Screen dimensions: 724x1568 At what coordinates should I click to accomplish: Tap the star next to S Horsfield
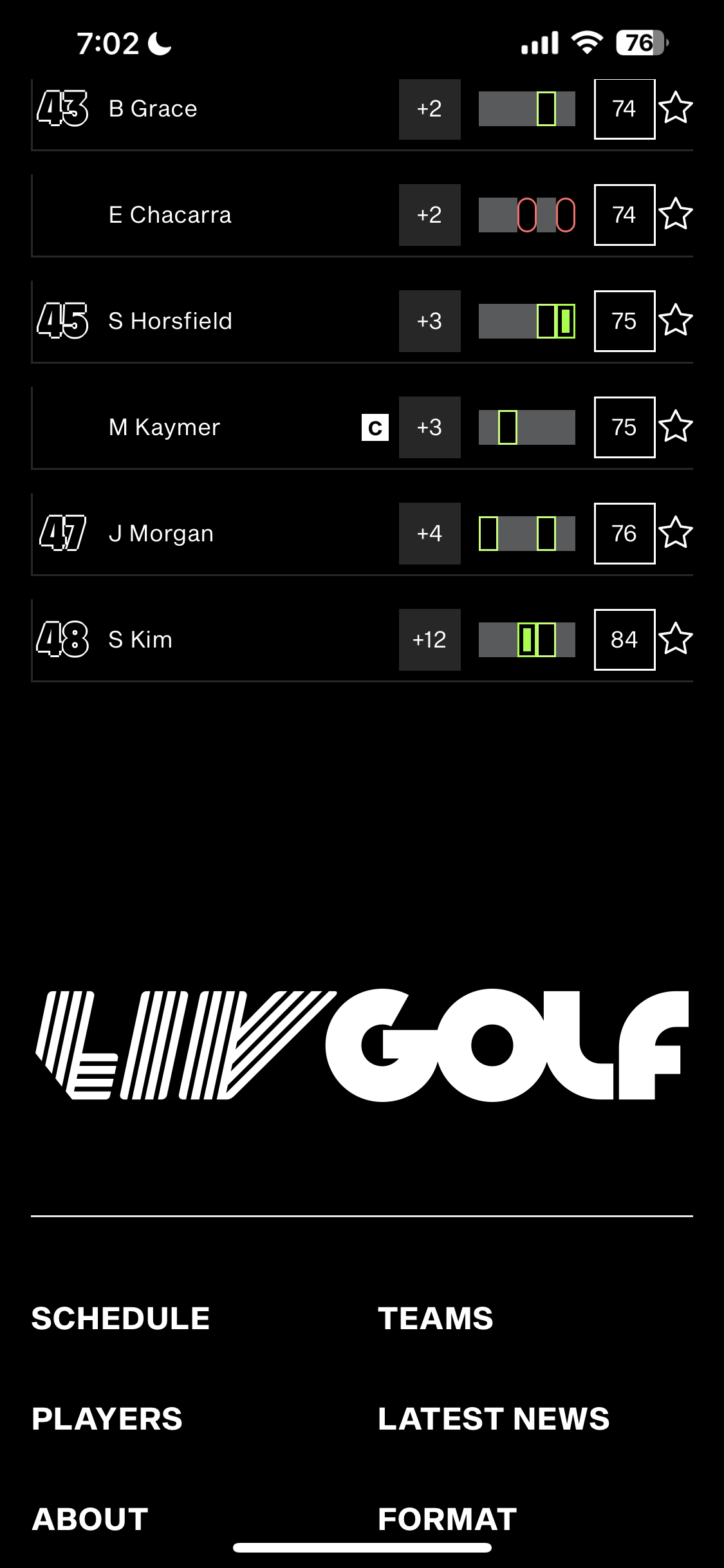tap(676, 321)
